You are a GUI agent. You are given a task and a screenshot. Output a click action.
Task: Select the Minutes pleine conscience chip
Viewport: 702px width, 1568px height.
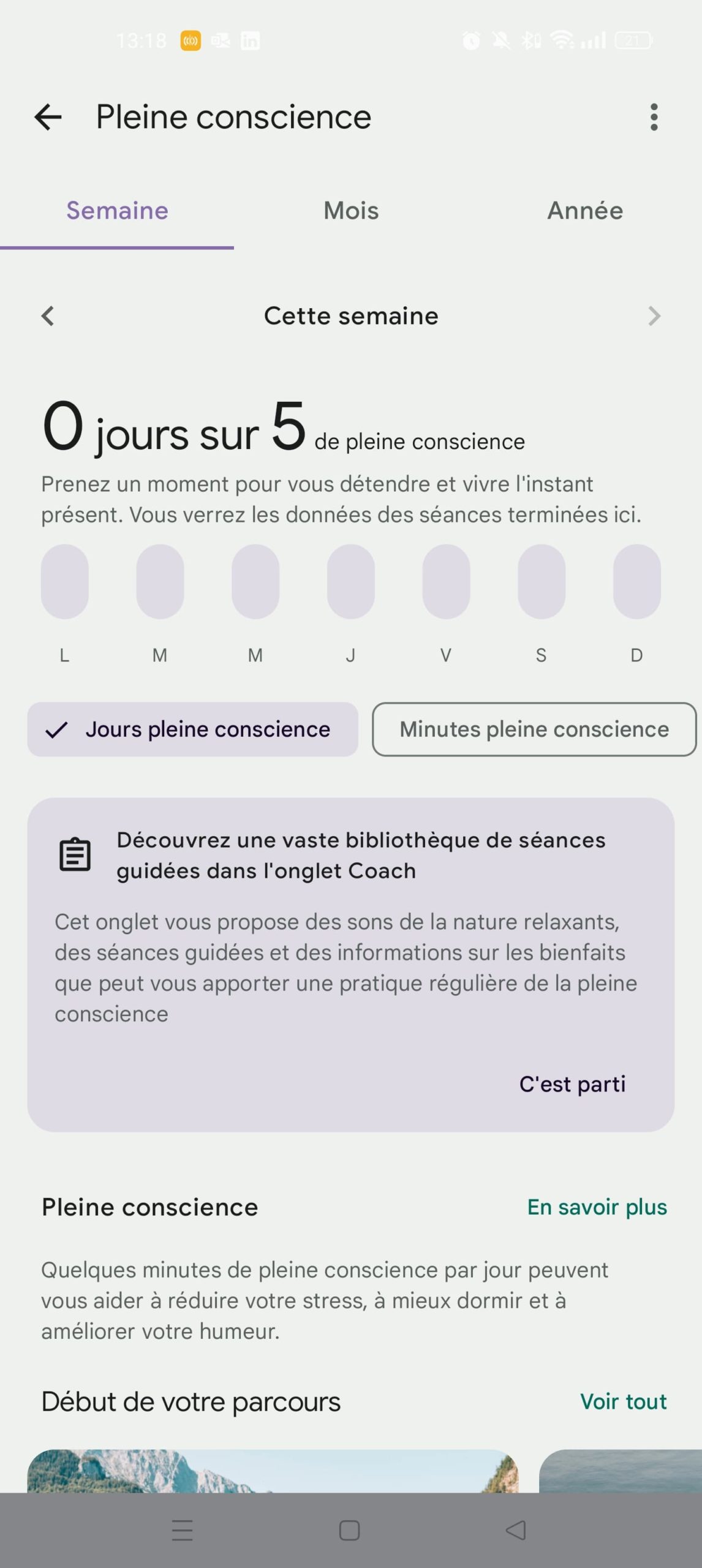point(534,729)
